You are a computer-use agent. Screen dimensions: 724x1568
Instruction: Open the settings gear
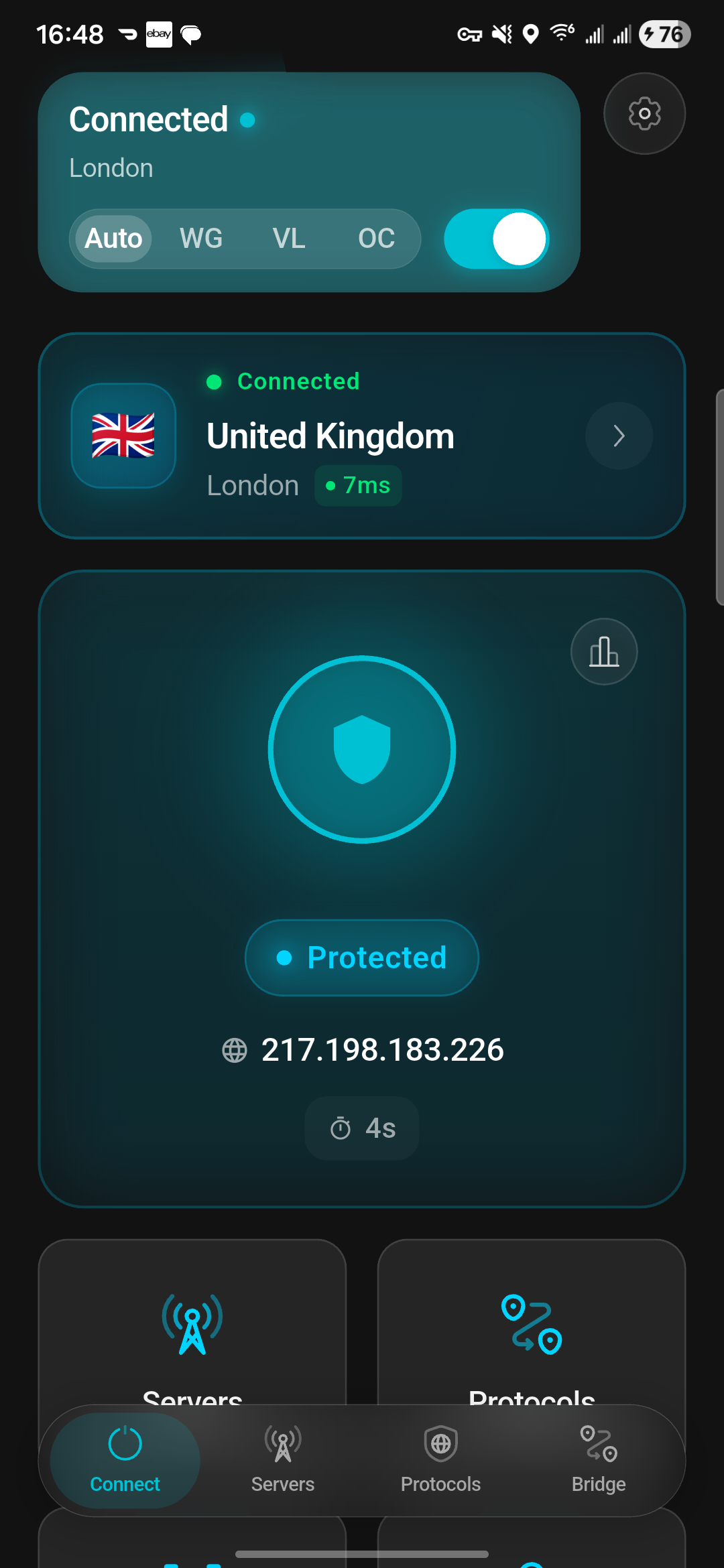click(x=644, y=113)
